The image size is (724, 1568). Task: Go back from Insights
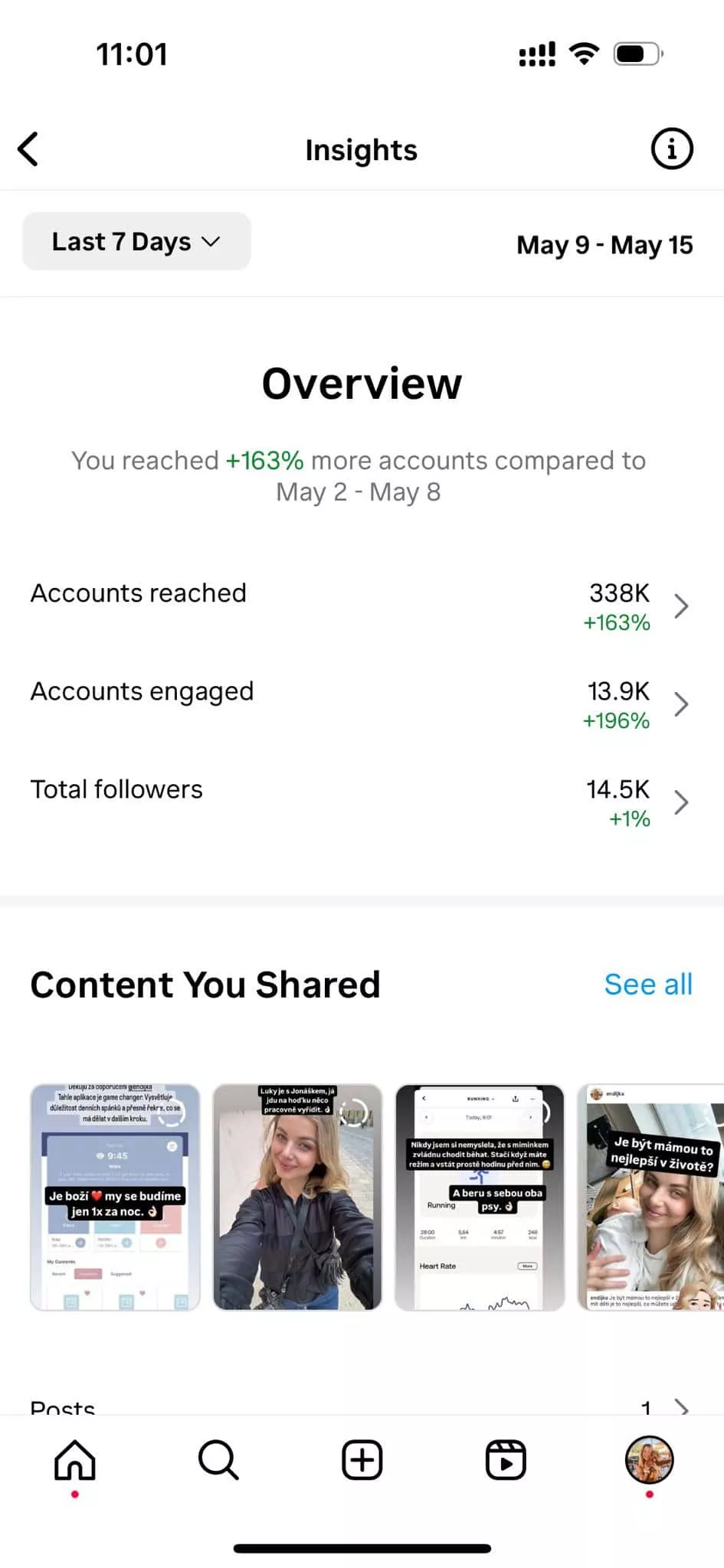tap(29, 149)
